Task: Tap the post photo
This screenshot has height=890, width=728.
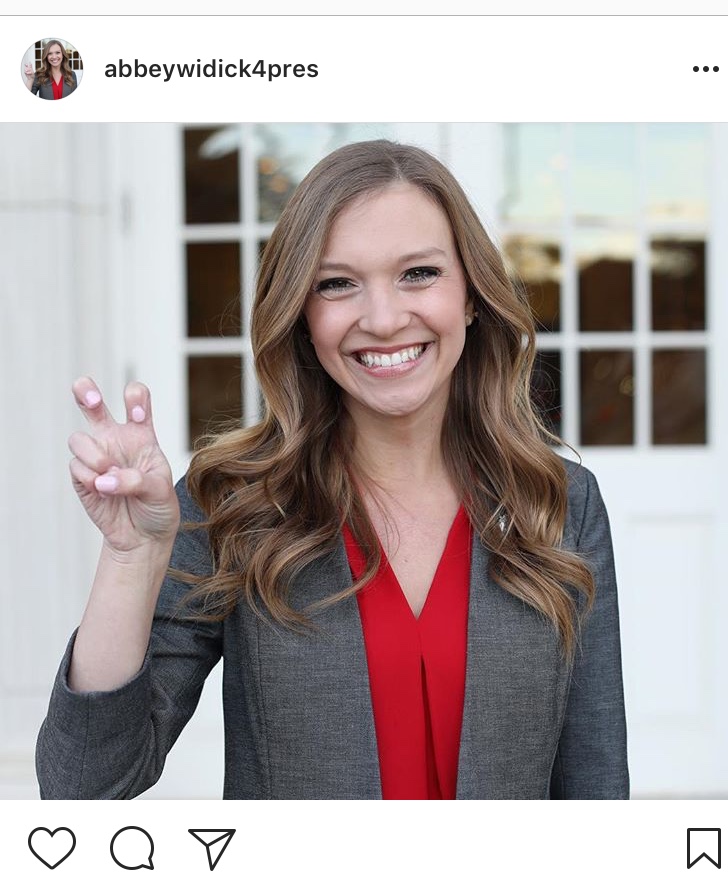Action: pos(364,460)
